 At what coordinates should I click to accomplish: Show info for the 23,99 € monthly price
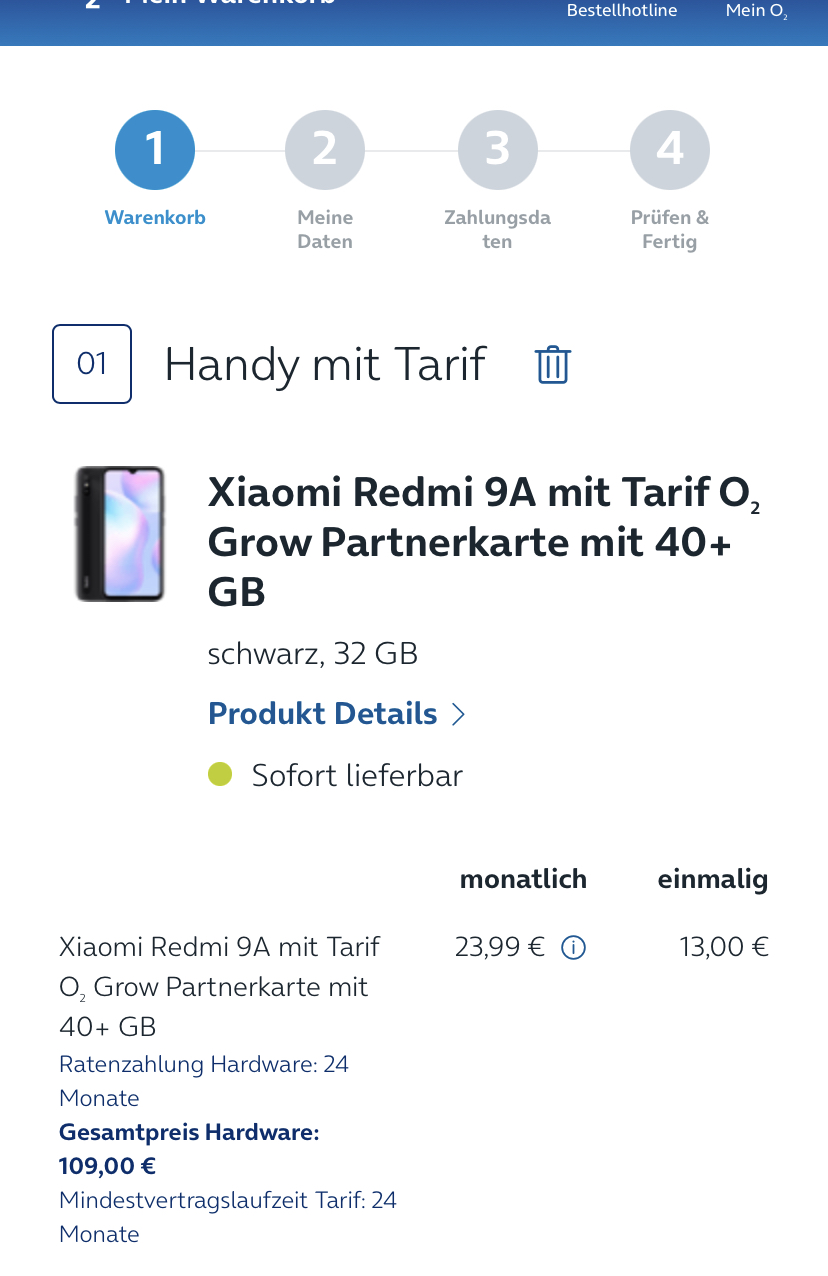pyautogui.click(x=573, y=947)
